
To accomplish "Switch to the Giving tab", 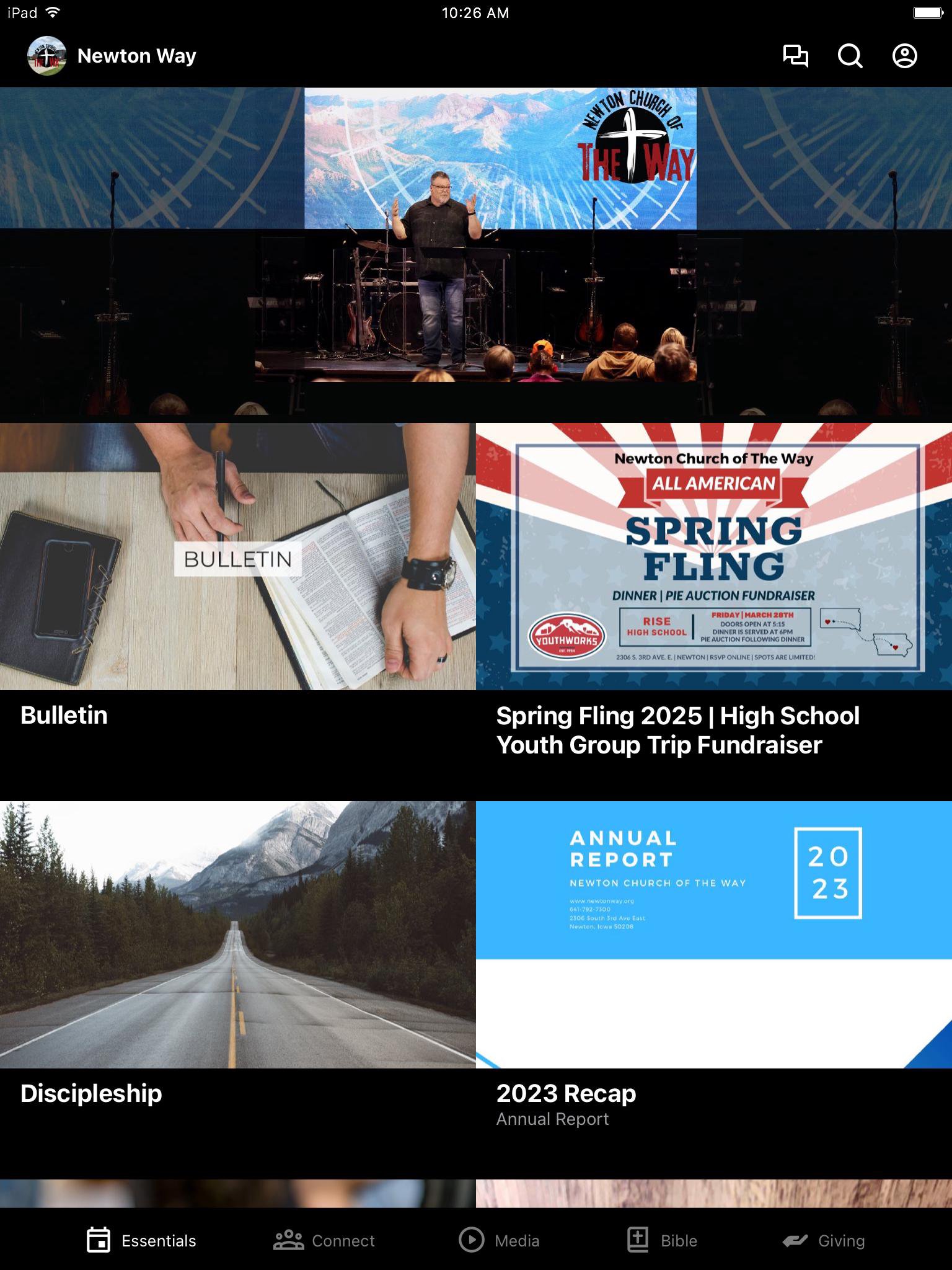I will [x=823, y=1241].
